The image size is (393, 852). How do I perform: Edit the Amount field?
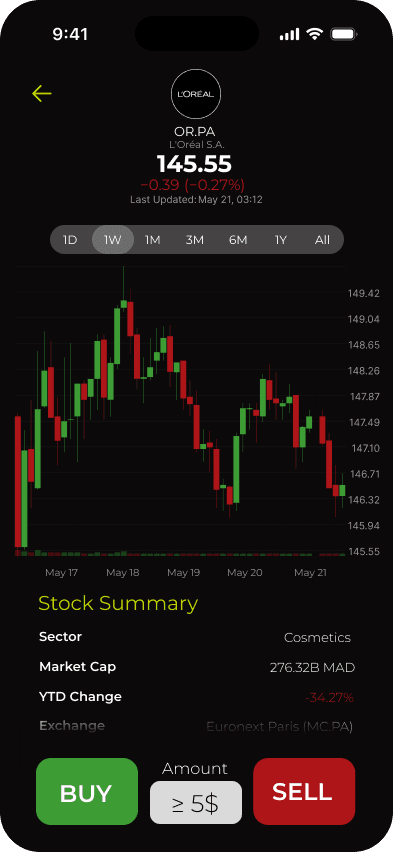196,803
